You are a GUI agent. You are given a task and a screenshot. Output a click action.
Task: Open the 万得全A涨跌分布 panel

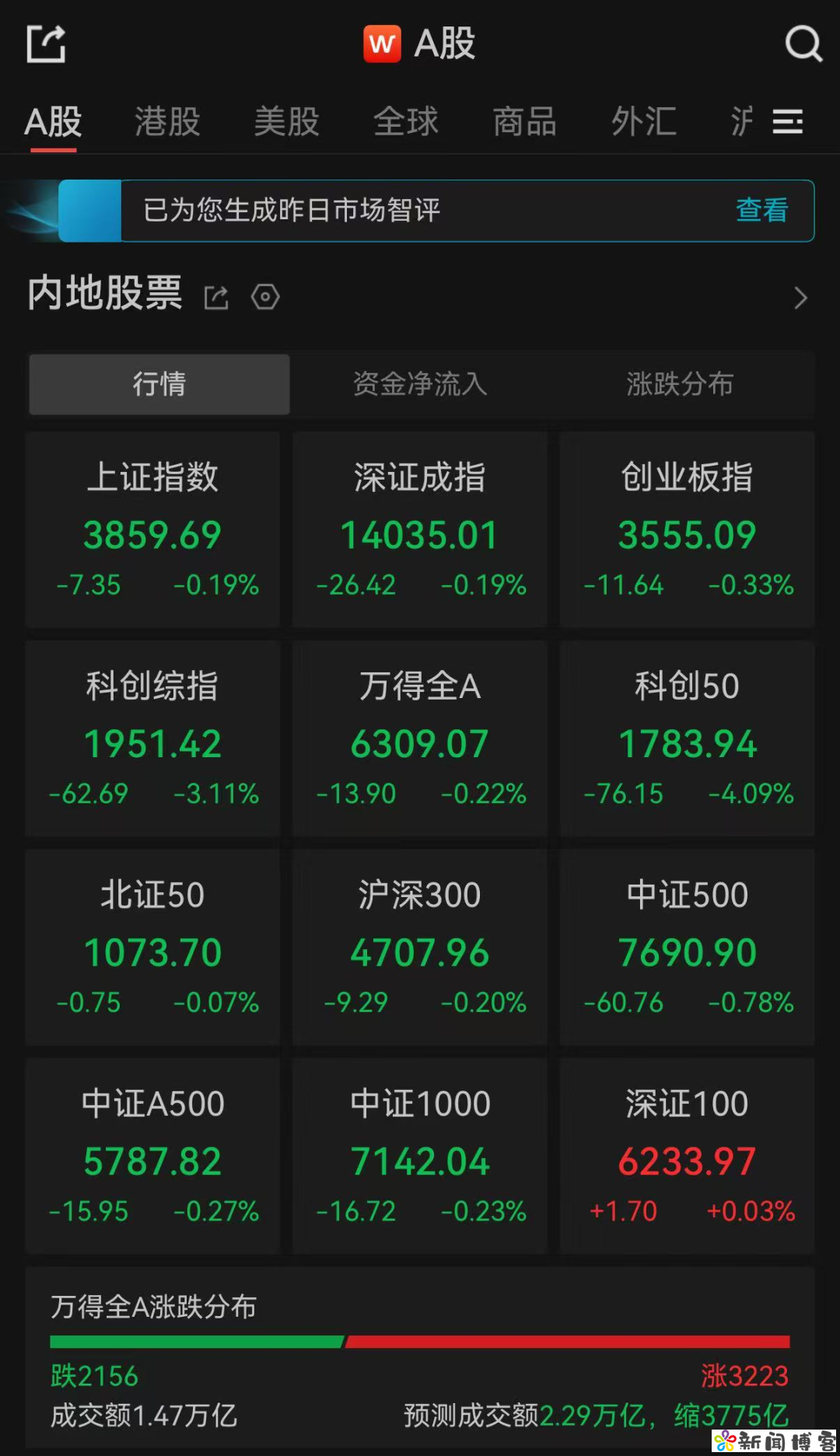point(420,1357)
